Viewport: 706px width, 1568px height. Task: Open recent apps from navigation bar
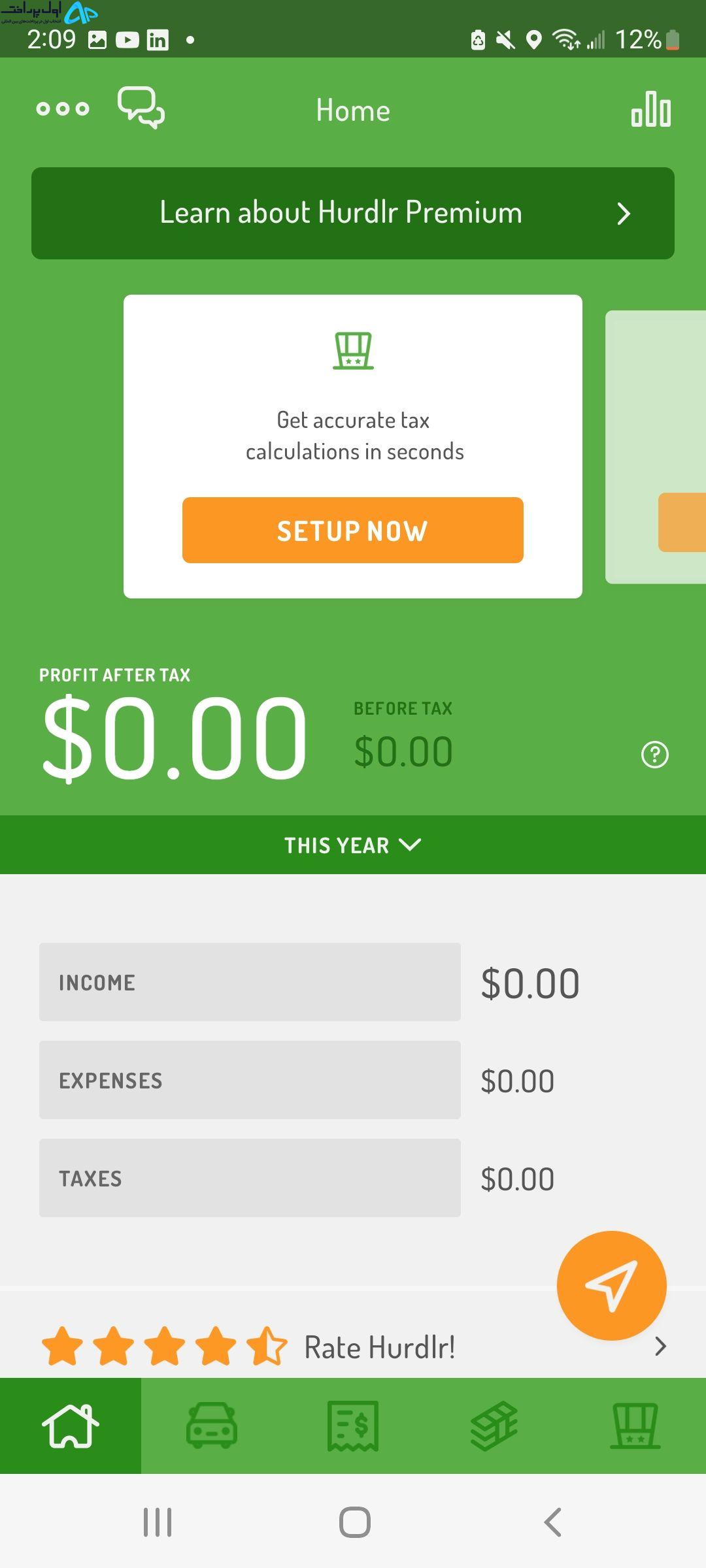tap(158, 1522)
